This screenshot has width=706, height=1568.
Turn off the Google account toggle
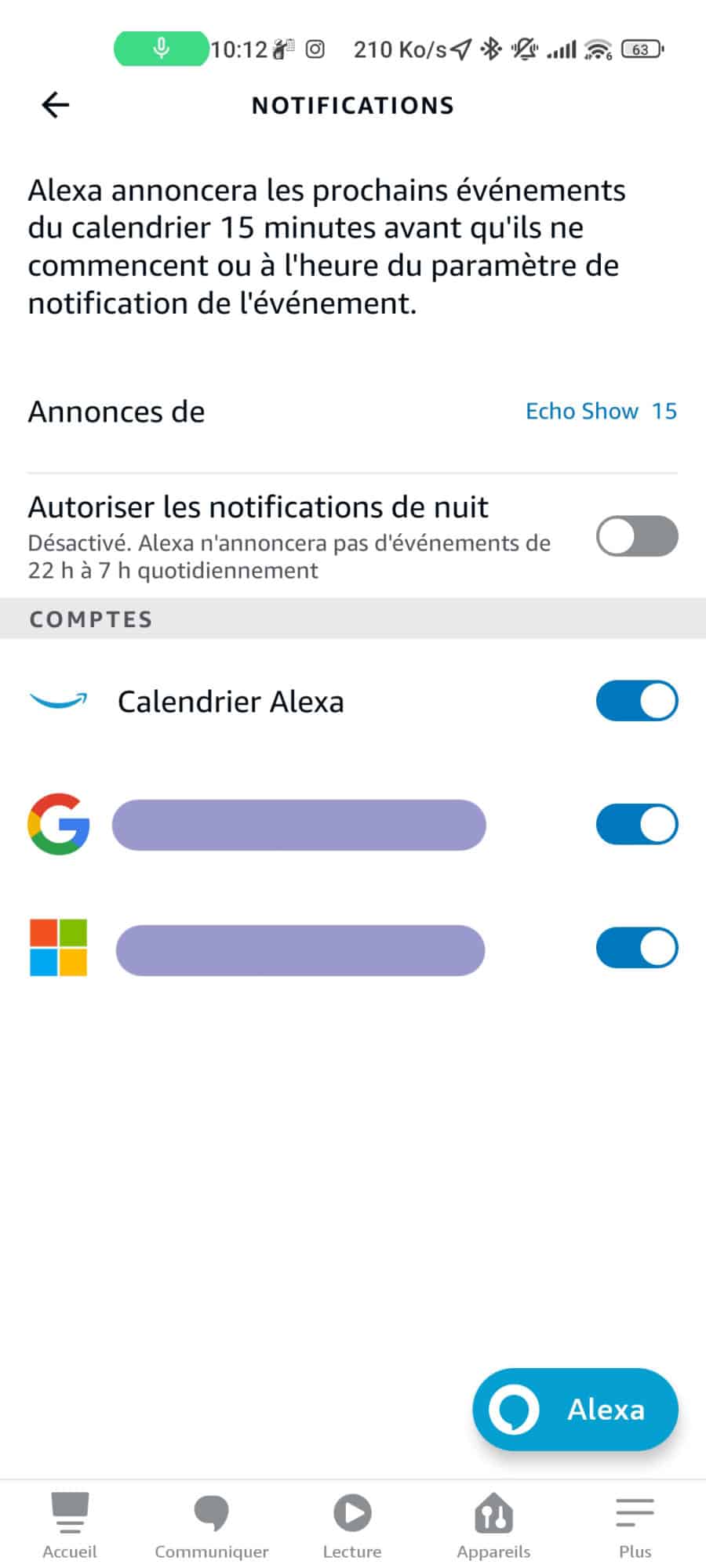click(x=636, y=824)
